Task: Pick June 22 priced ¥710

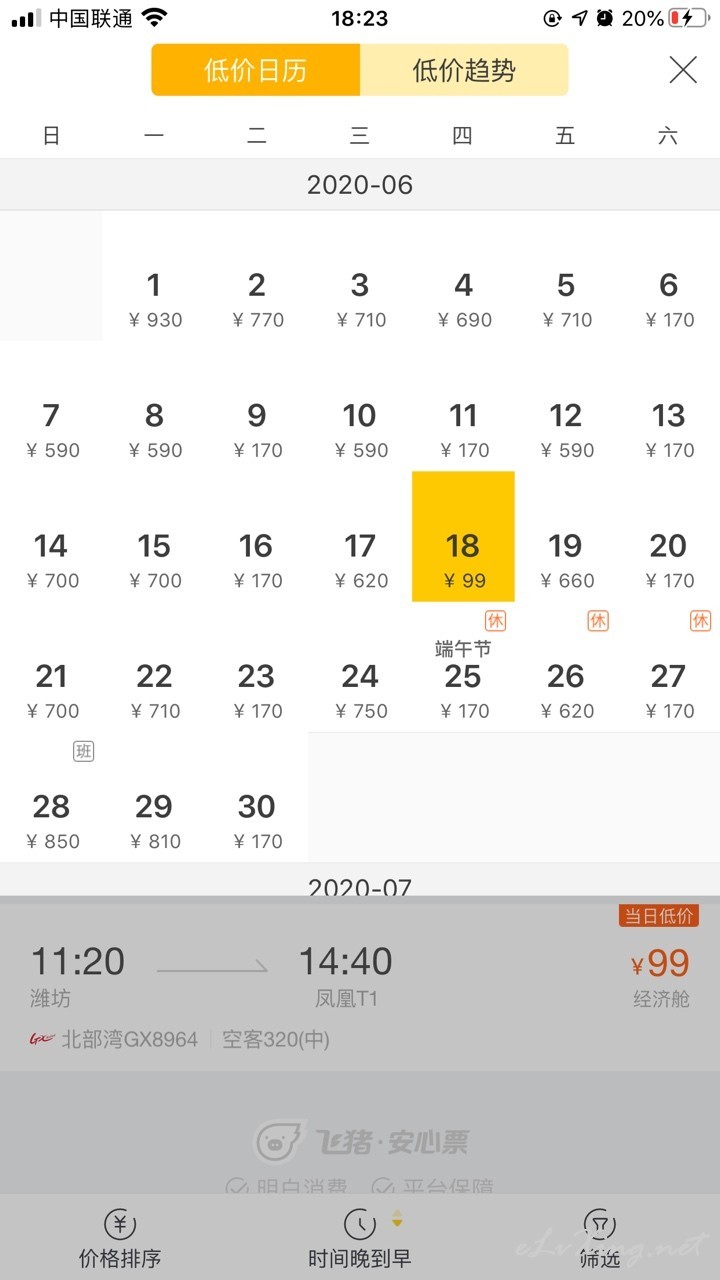Action: pyautogui.click(x=154, y=690)
